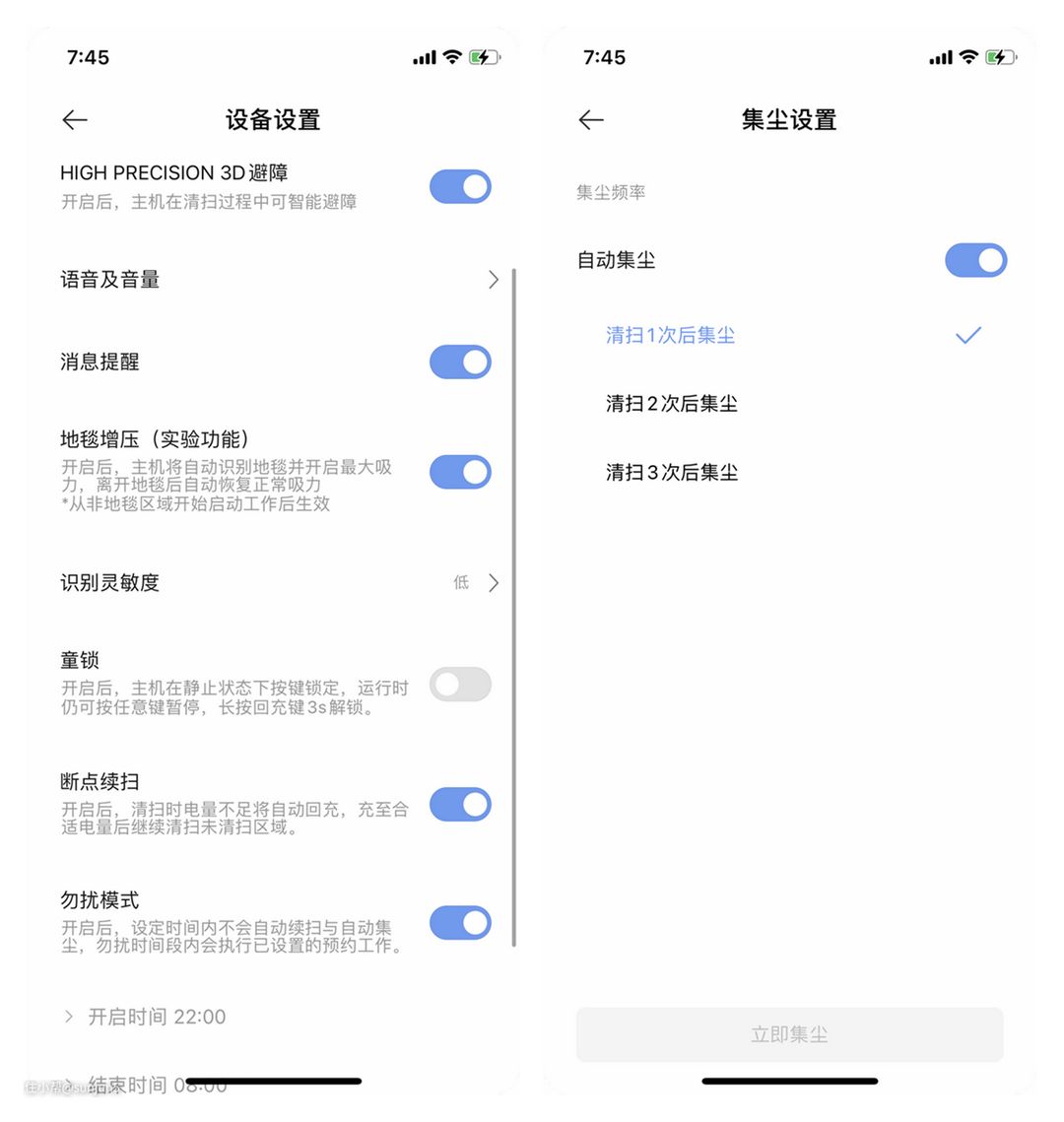1064x1122 pixels.
Task: Go back from the 集尘设置 screen
Action: click(591, 120)
